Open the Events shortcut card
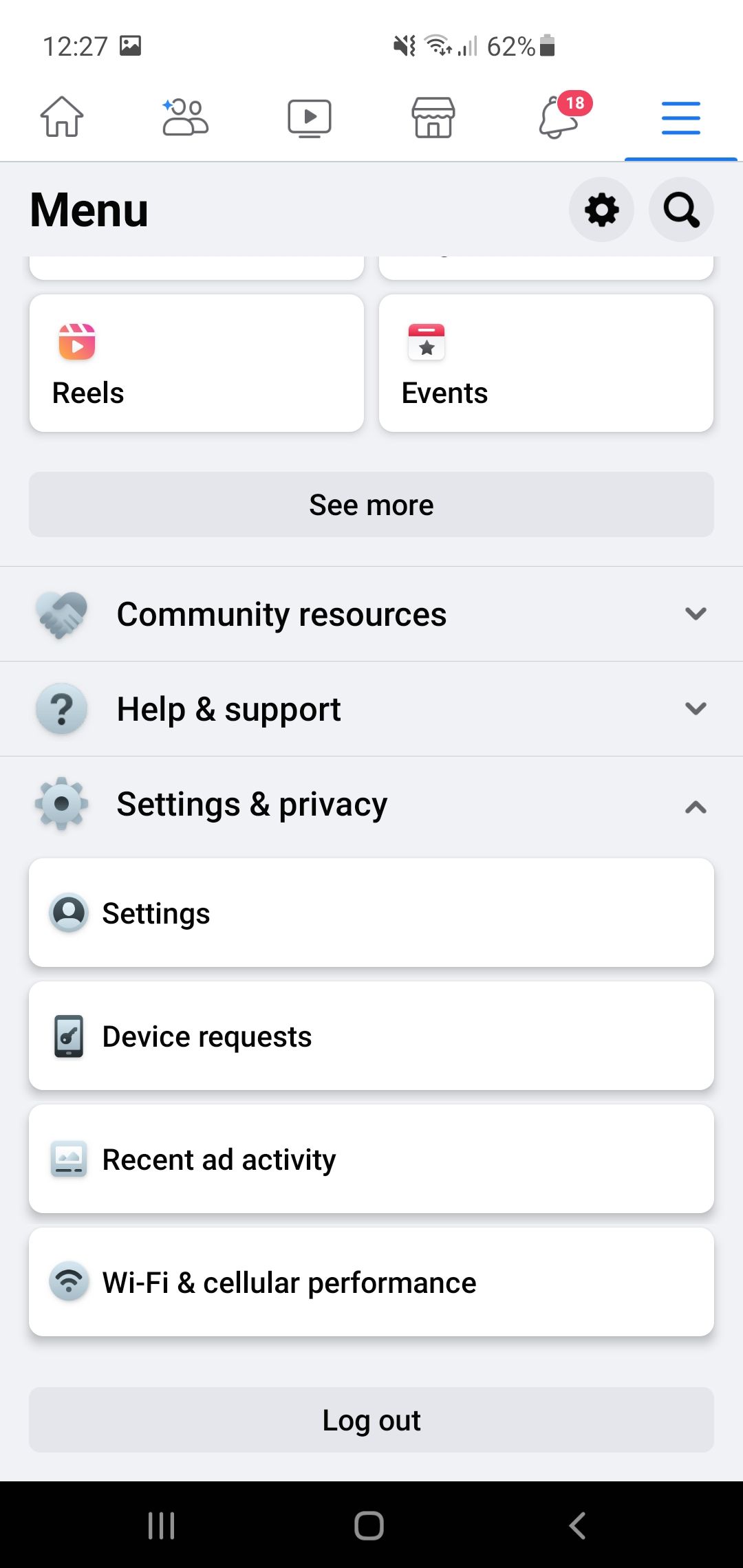 tap(546, 363)
